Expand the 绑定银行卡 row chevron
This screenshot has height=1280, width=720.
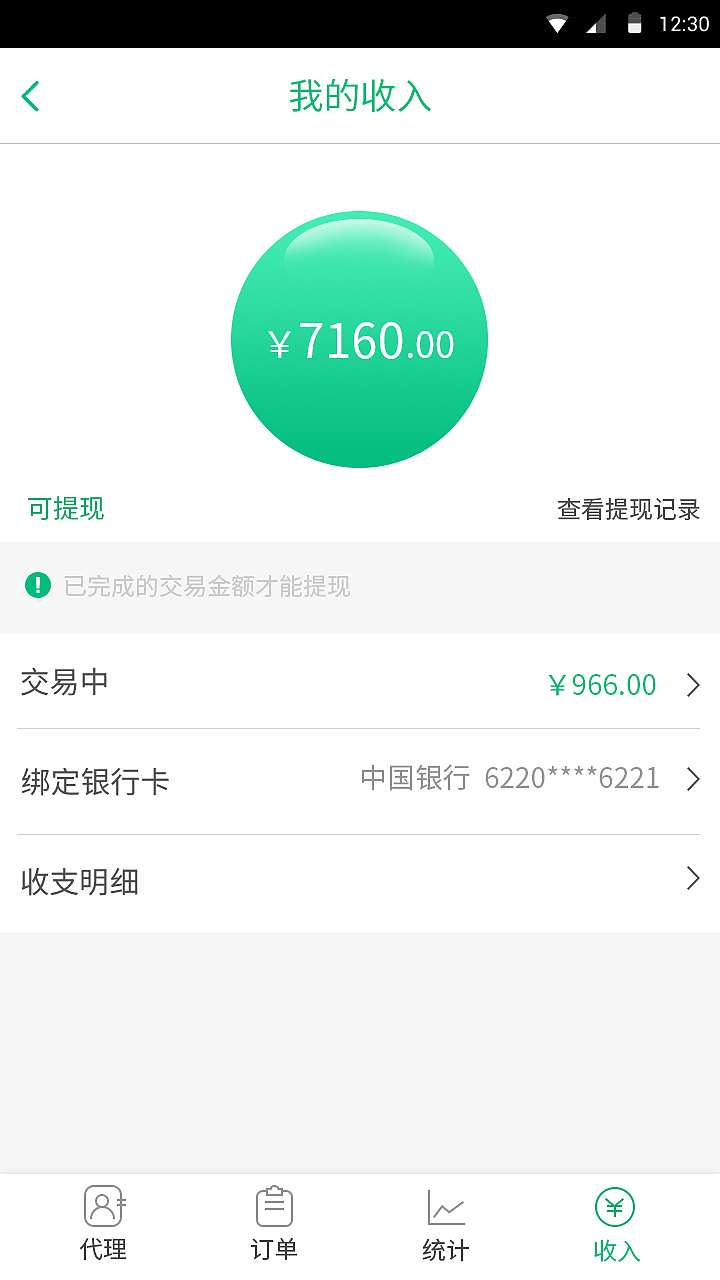pos(692,780)
